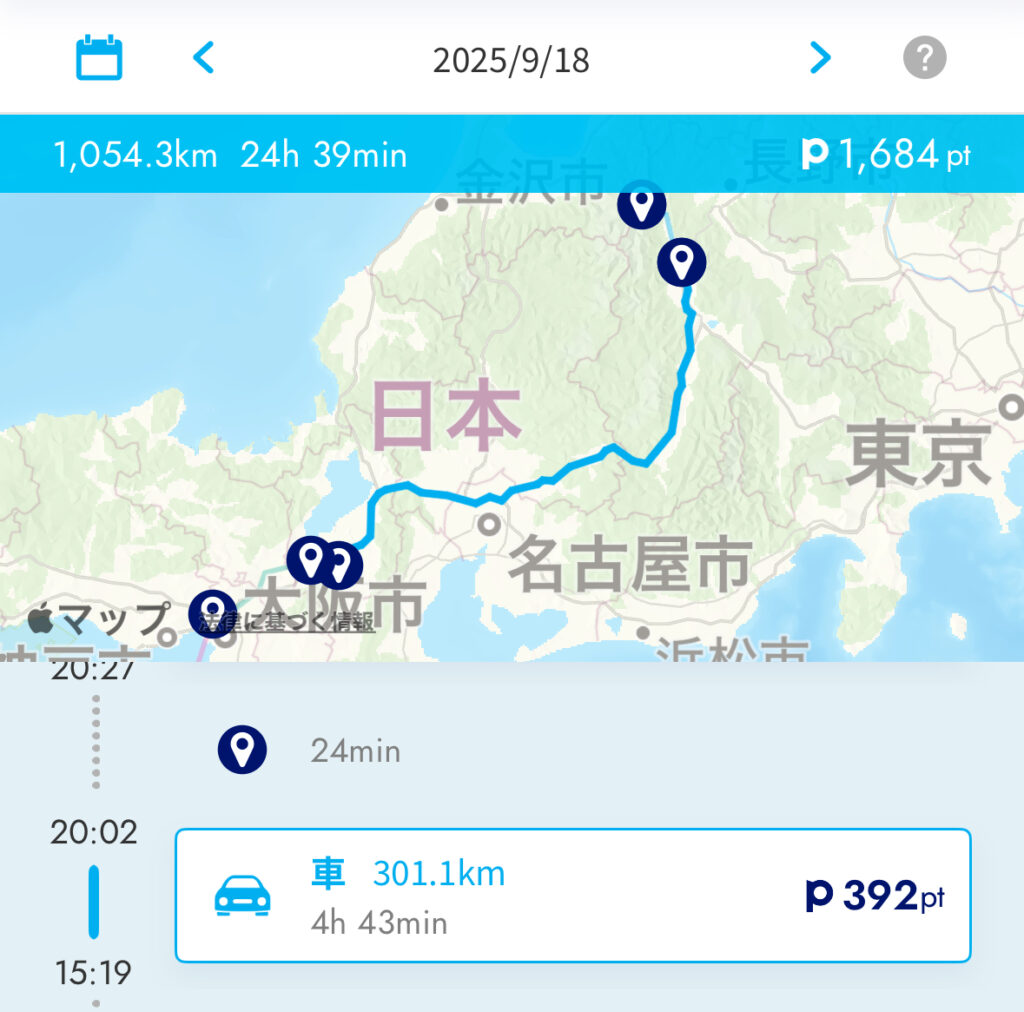Open the 24min stay entry
The image size is (1024, 1012).
(x=355, y=750)
